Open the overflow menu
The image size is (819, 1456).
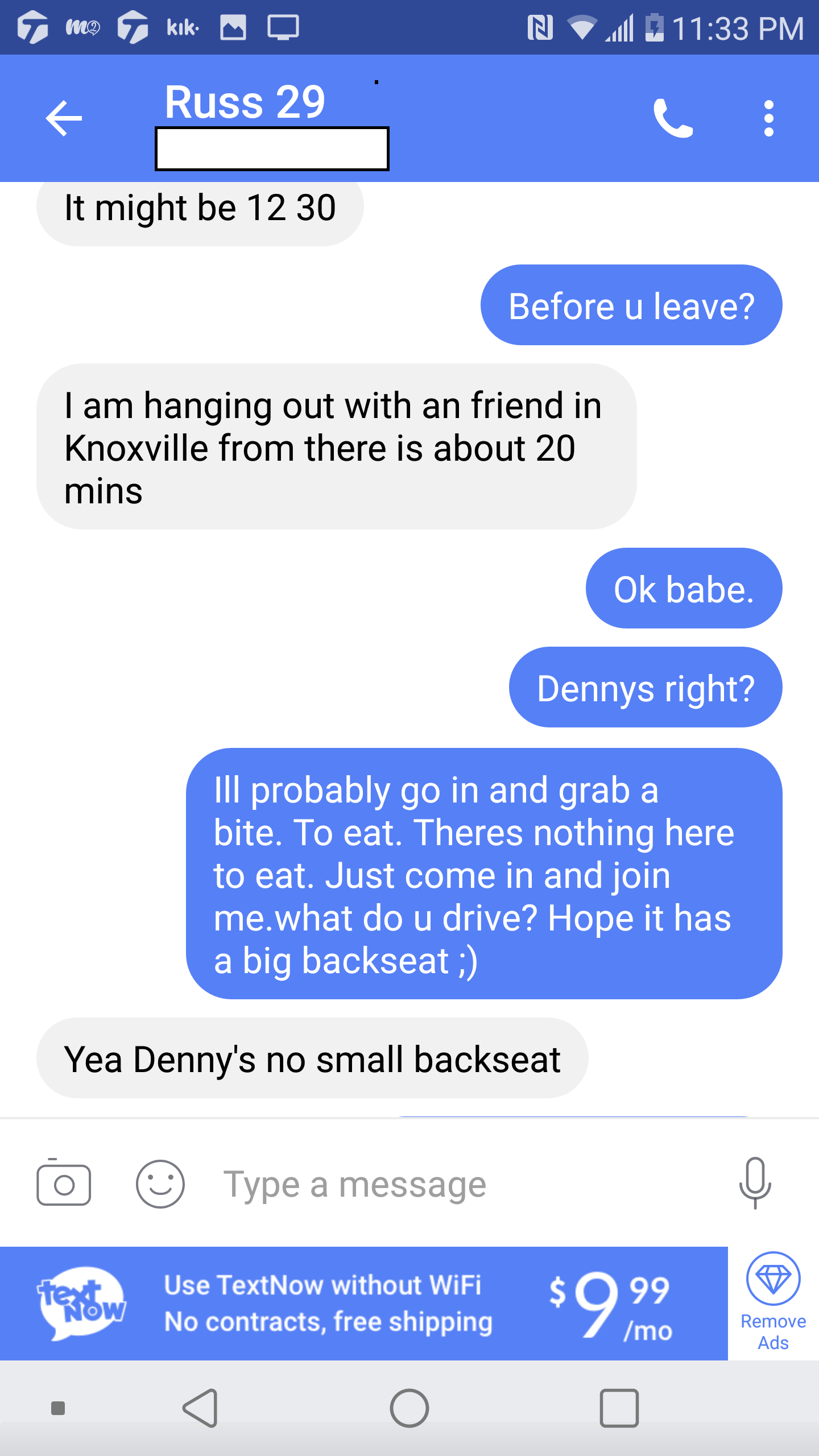point(769,118)
